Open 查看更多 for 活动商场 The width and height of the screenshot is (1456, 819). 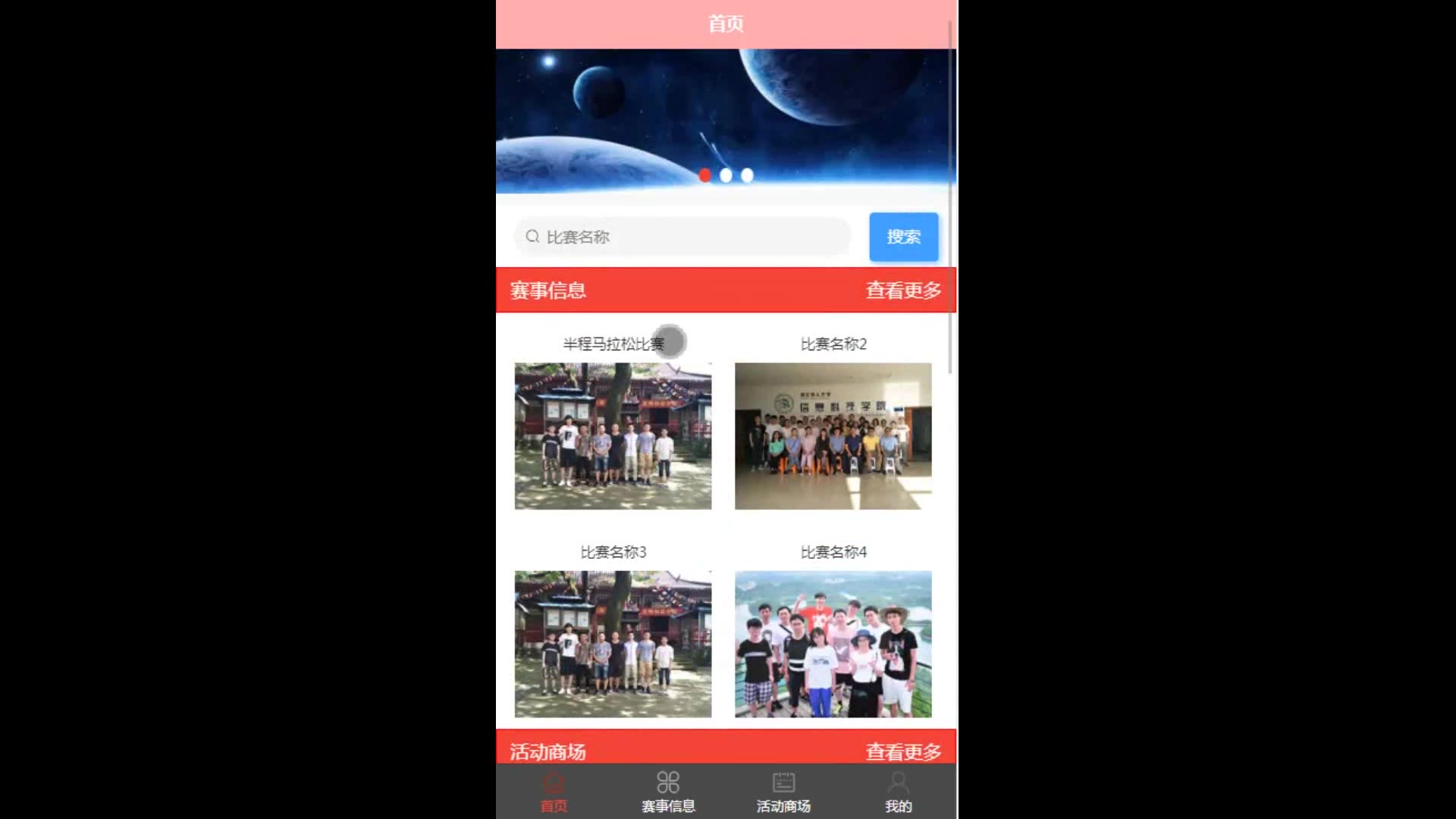point(903,751)
